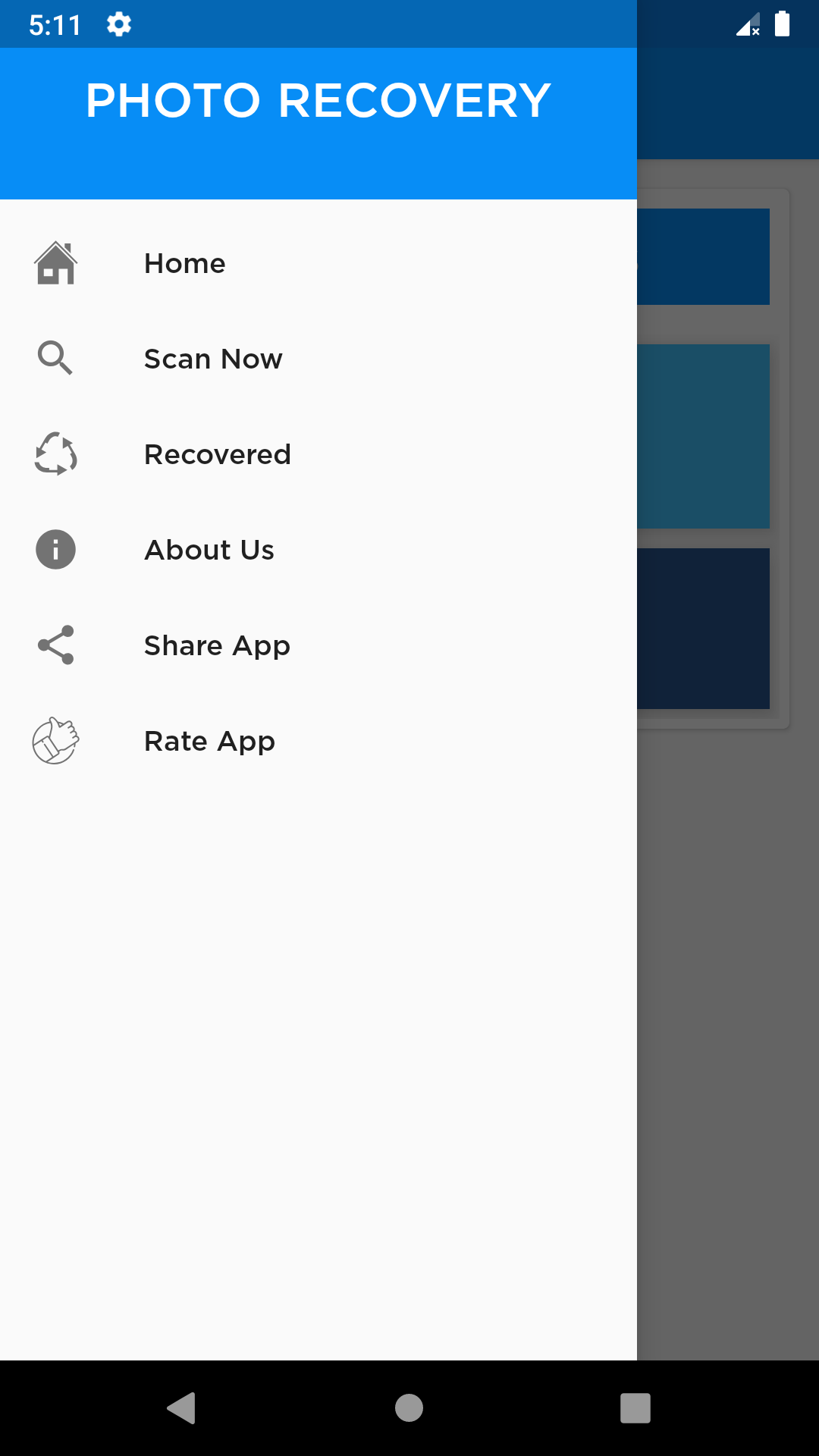Select the share network icon
Viewport: 819px width, 1456px height.
55,645
